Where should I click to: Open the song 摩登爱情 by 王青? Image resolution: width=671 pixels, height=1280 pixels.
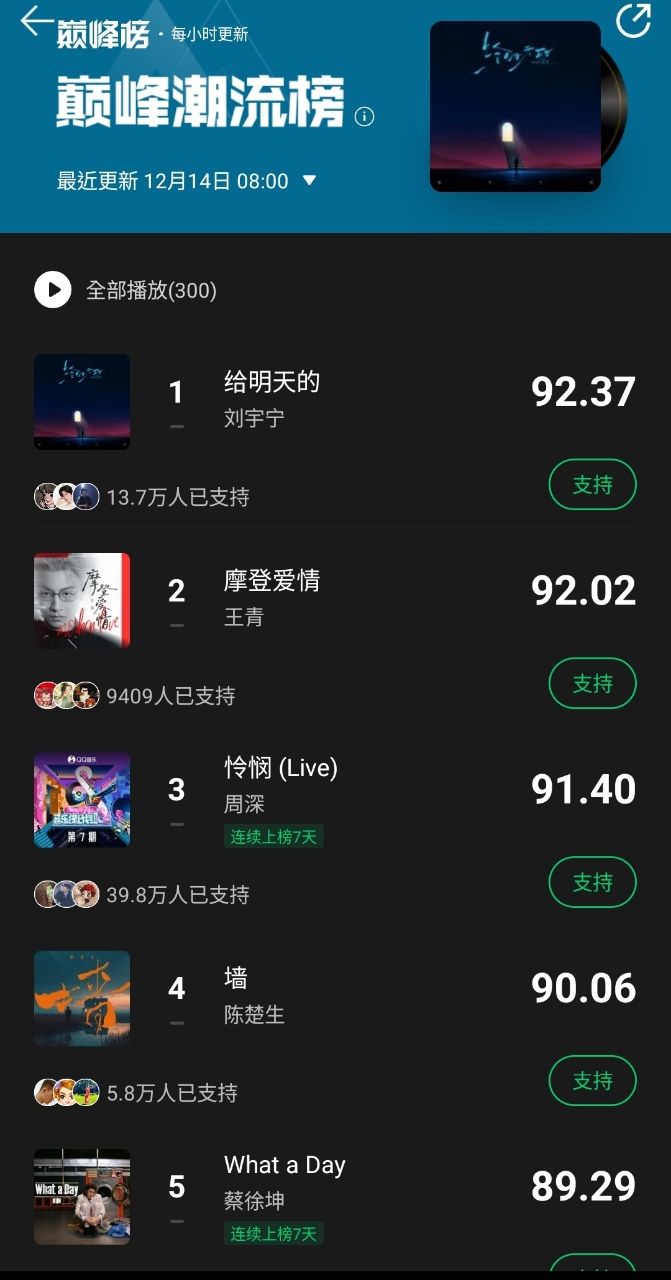tap(271, 581)
